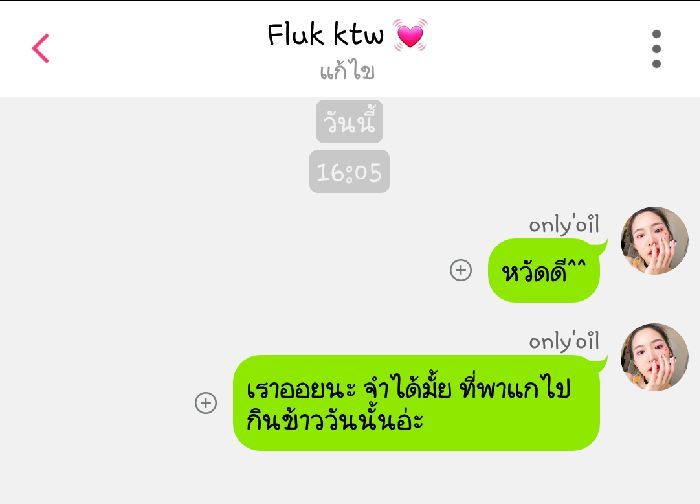700x504 pixels.
Task: Tap the plus icon beside เราออยนะ message
Action: click(x=205, y=403)
